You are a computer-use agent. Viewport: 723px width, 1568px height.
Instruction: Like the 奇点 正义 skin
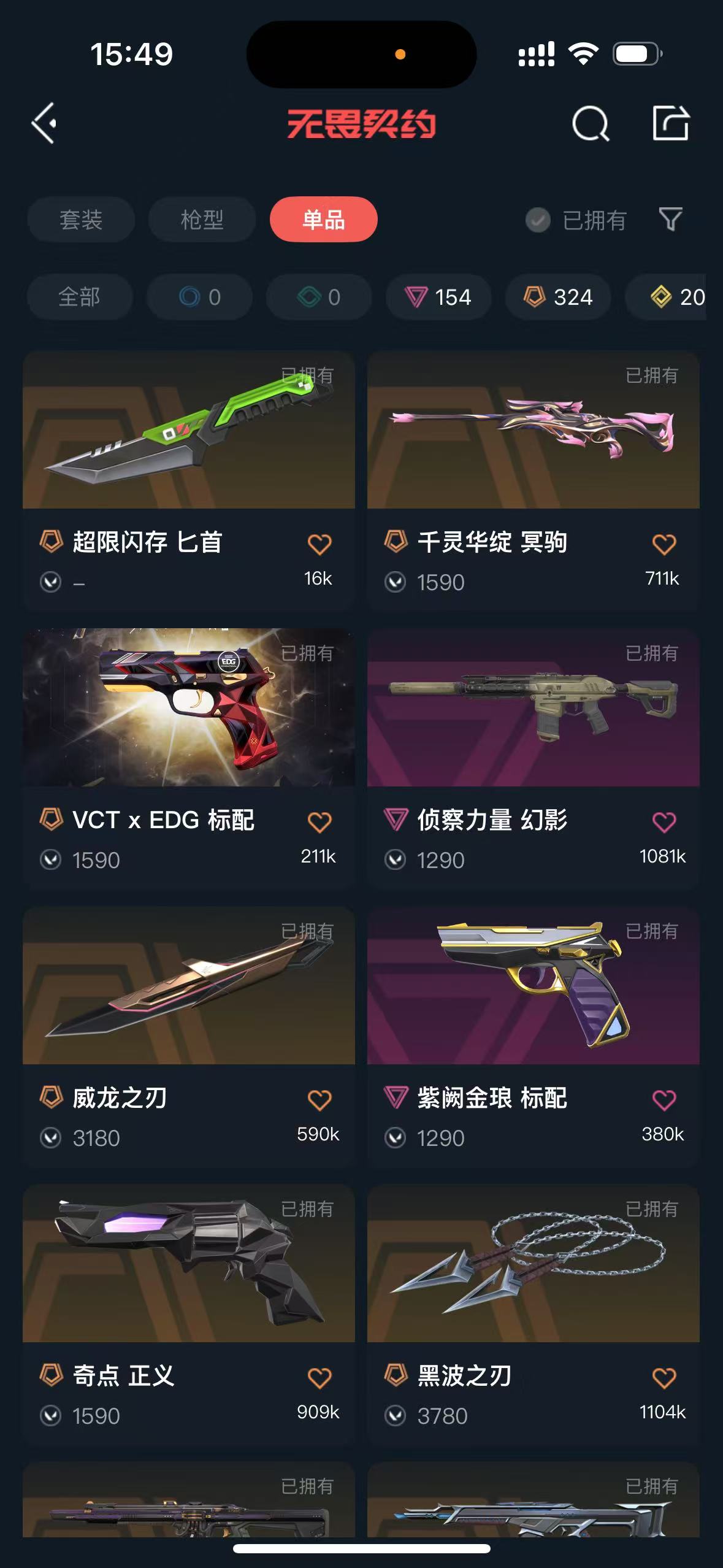pos(319,1377)
